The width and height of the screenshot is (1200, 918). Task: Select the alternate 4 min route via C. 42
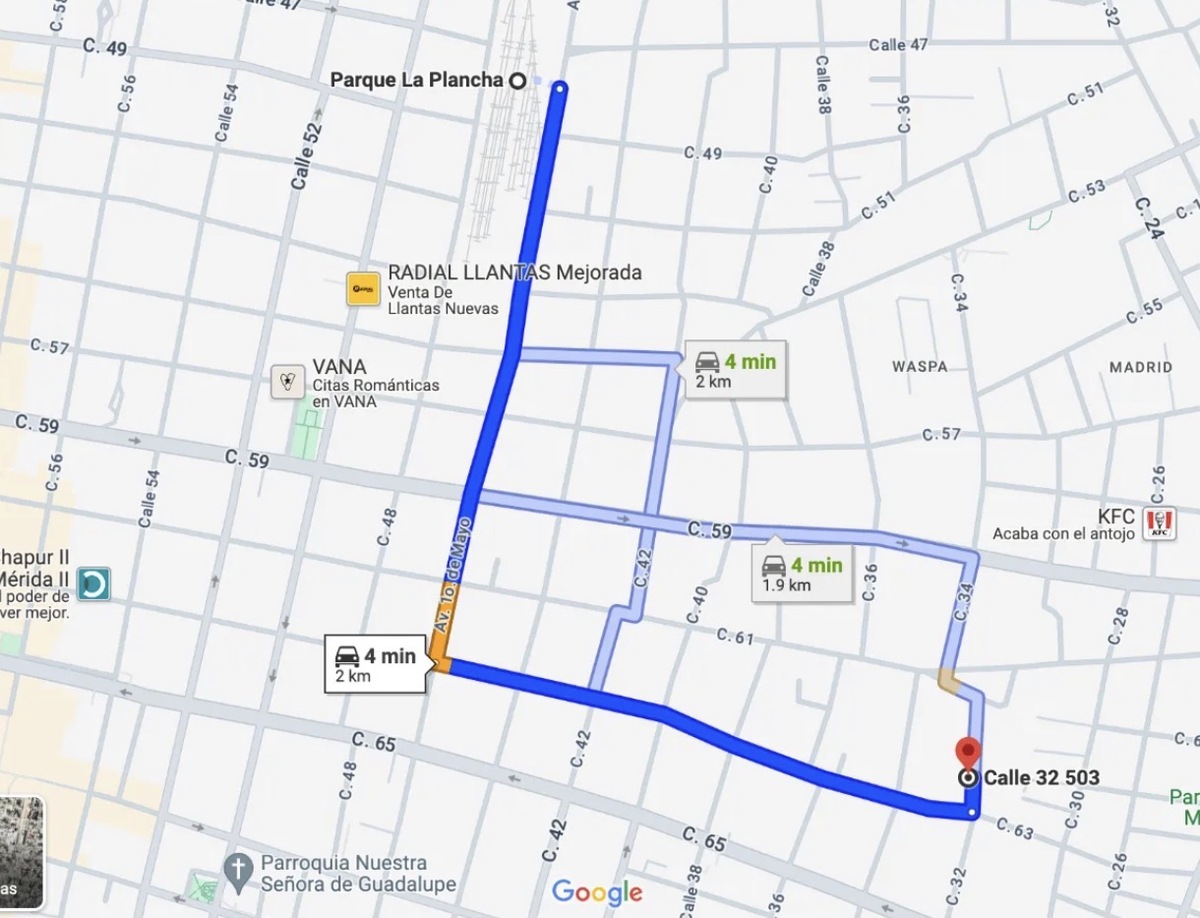click(735, 370)
